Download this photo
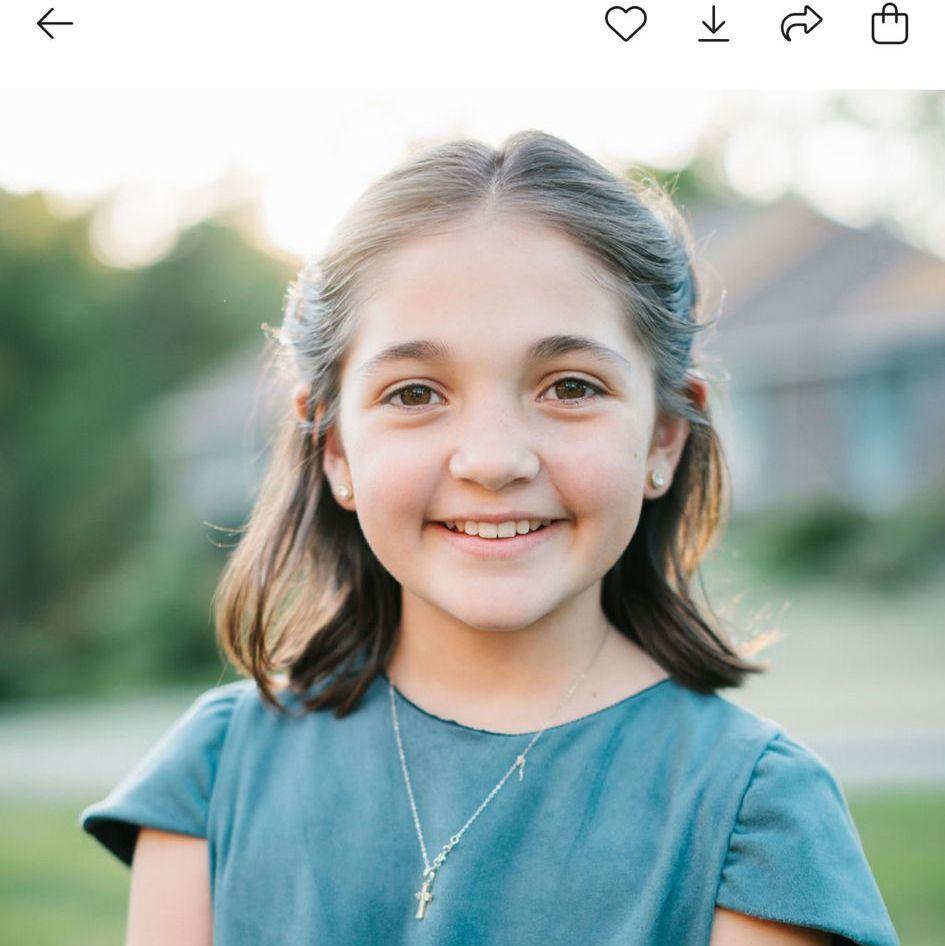Viewport: 945px width, 946px height. 713,24
